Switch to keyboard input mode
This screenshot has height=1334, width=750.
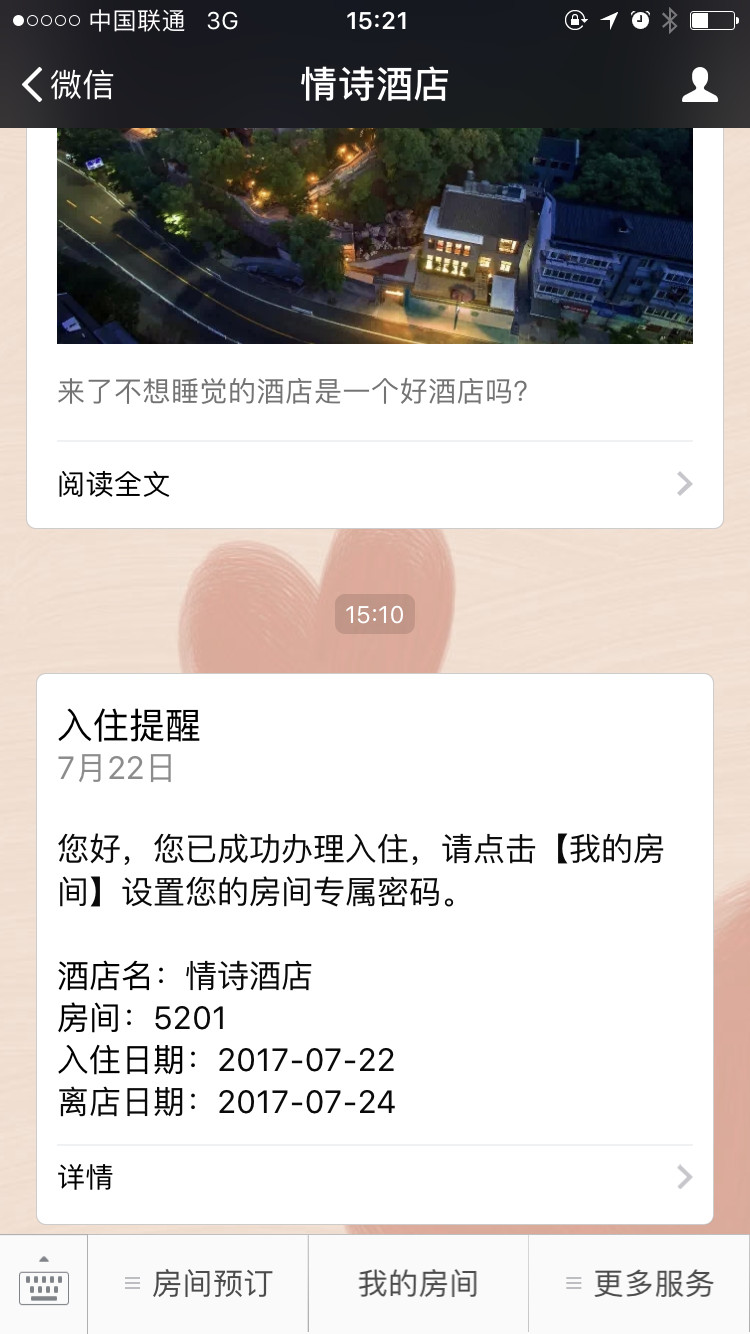tap(44, 1284)
